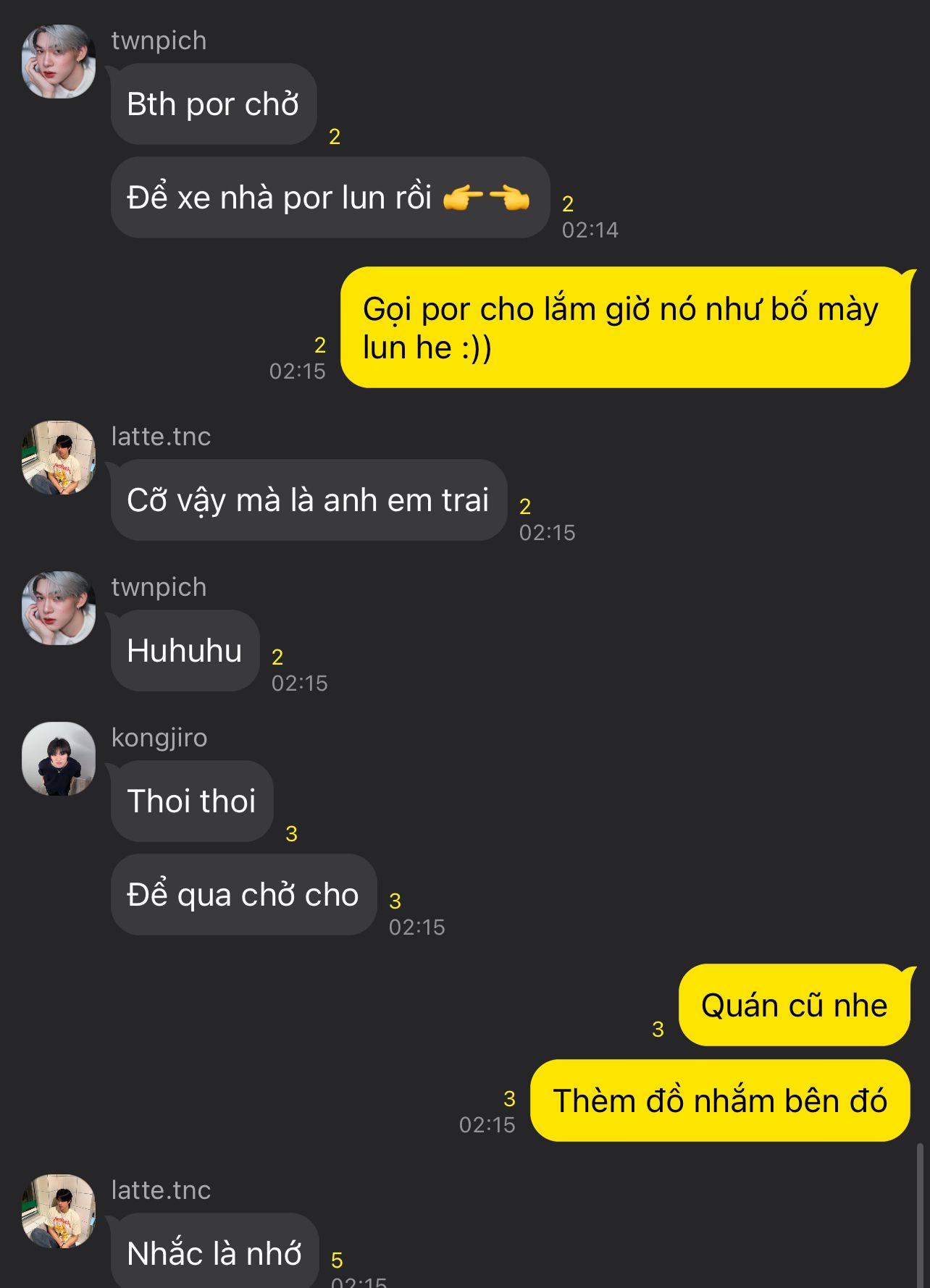View latte.tnc's profile picture above "Cỡ vậy mà"
Screen dimensions: 930x1288
59,458
